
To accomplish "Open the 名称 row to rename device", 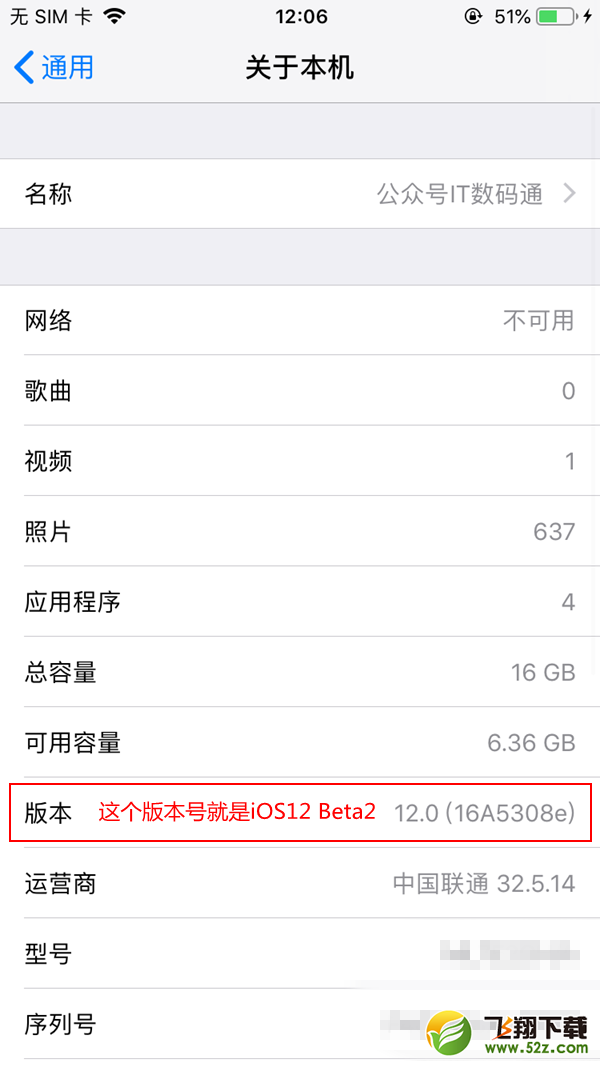I will (300, 194).
